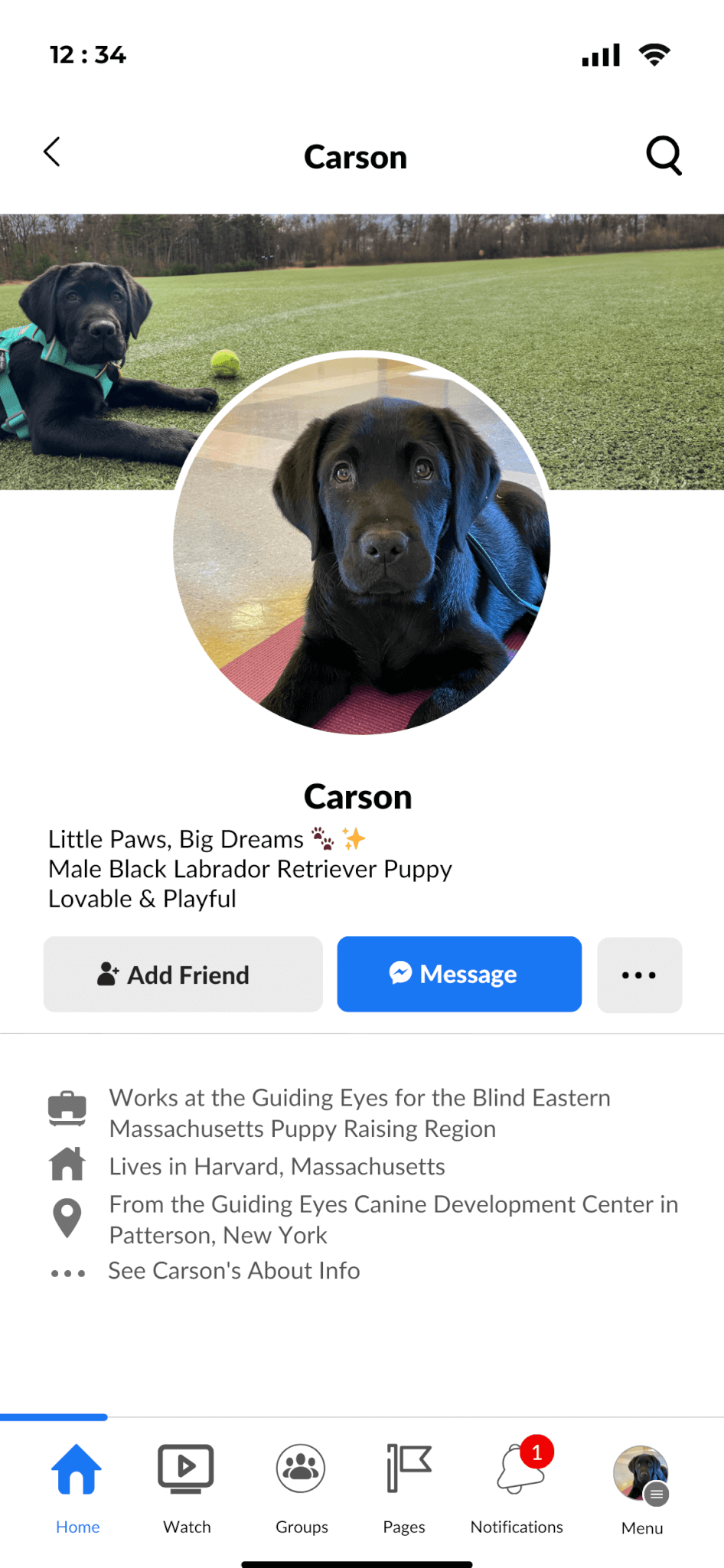Open the search icon in the header

663,155
